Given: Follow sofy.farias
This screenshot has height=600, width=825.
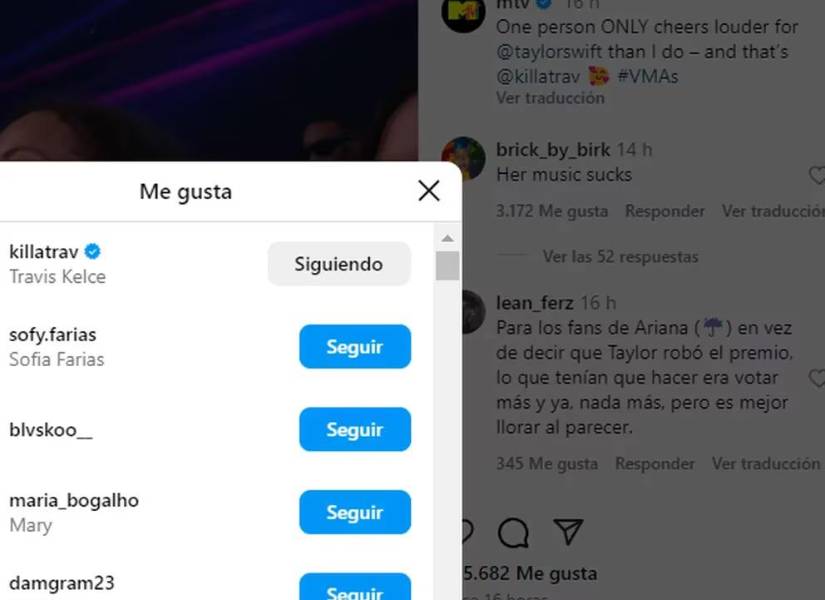Looking at the screenshot, I should pyautogui.click(x=354, y=347).
